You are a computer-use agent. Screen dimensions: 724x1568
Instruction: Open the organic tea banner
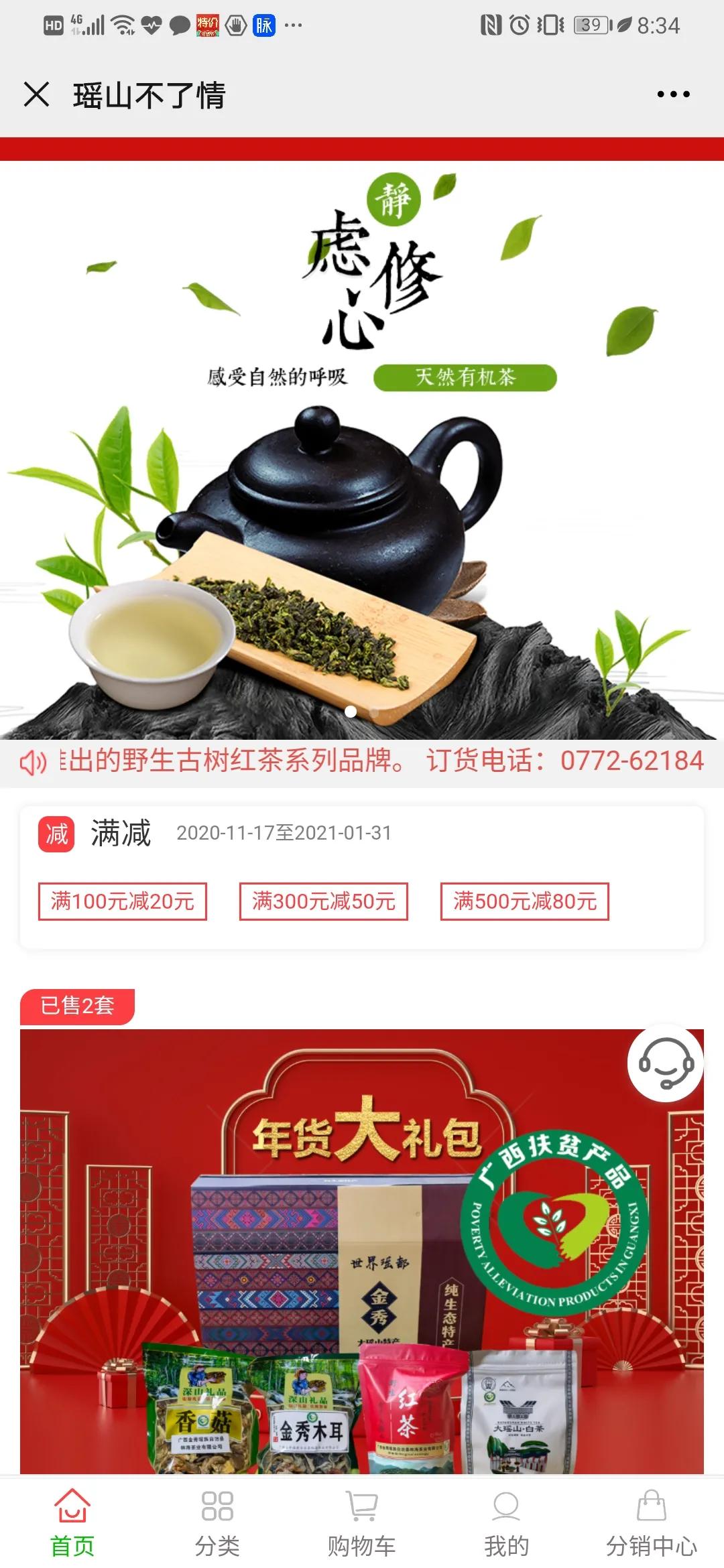pos(362,449)
